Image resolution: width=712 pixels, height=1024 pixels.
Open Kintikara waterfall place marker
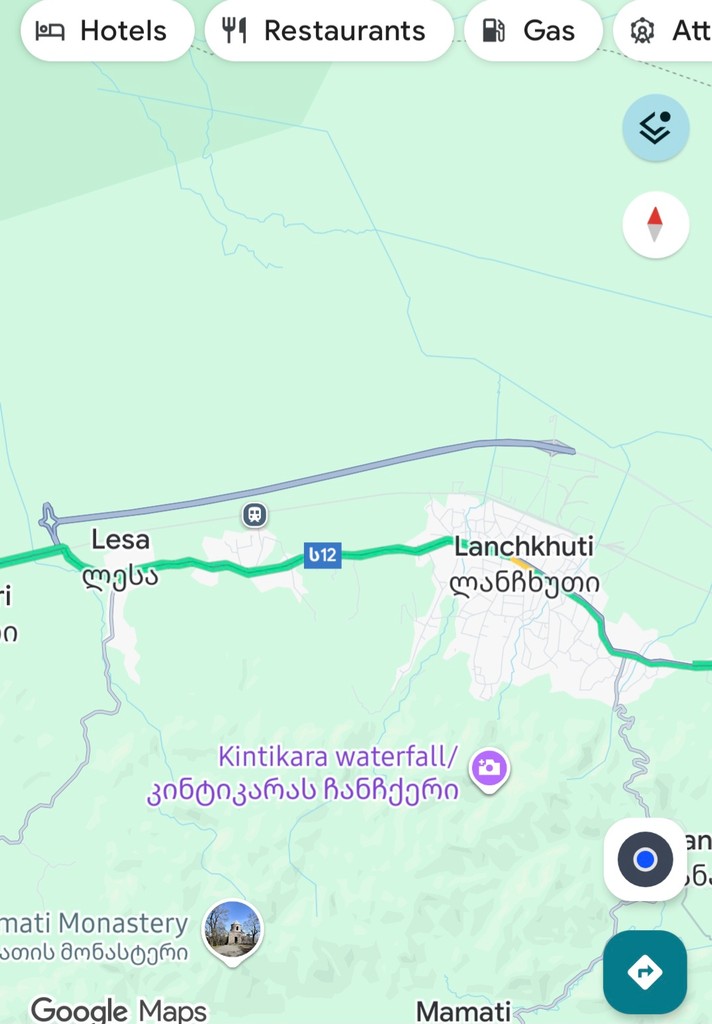[489, 769]
